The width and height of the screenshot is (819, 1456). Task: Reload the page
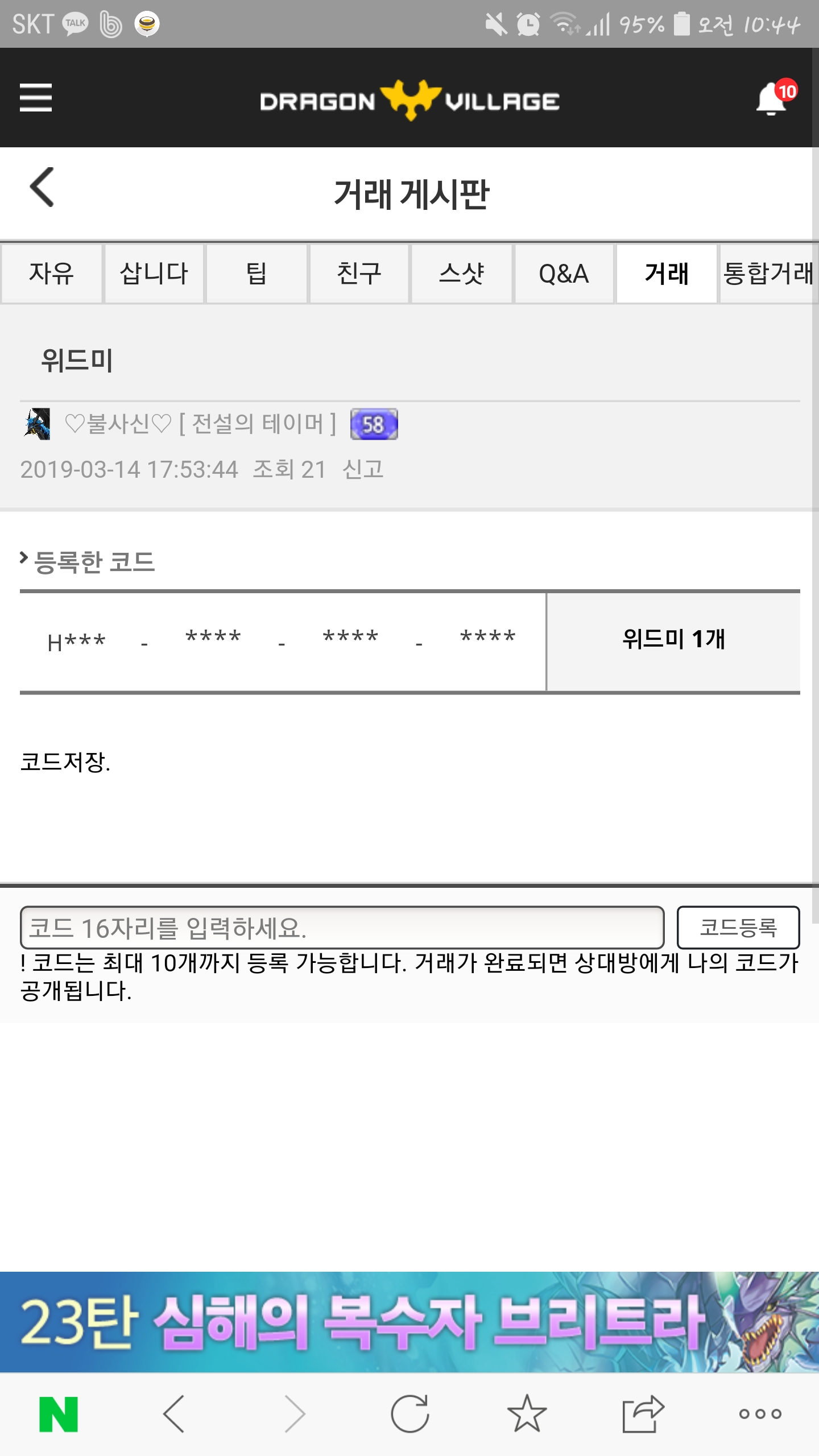[x=409, y=1414]
